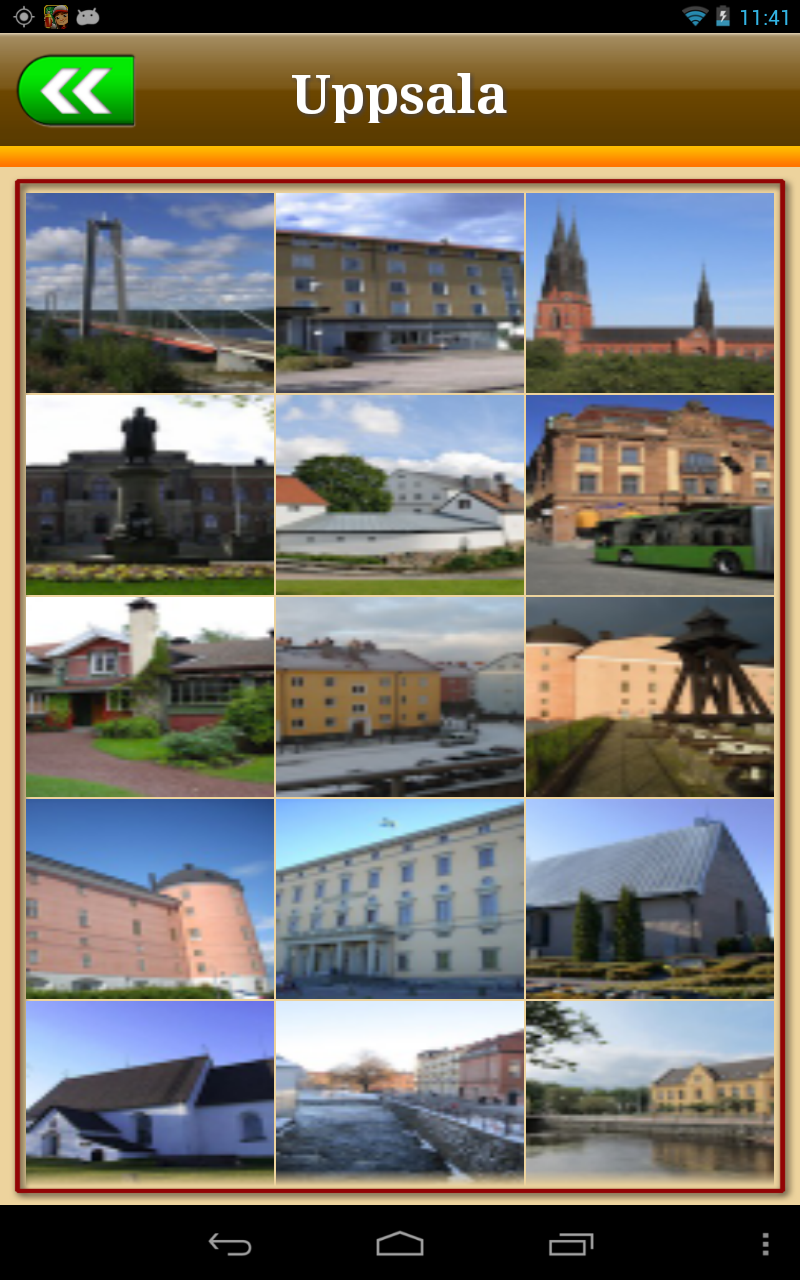View the white country church image
This screenshot has width=800, height=1280.
click(150, 1090)
